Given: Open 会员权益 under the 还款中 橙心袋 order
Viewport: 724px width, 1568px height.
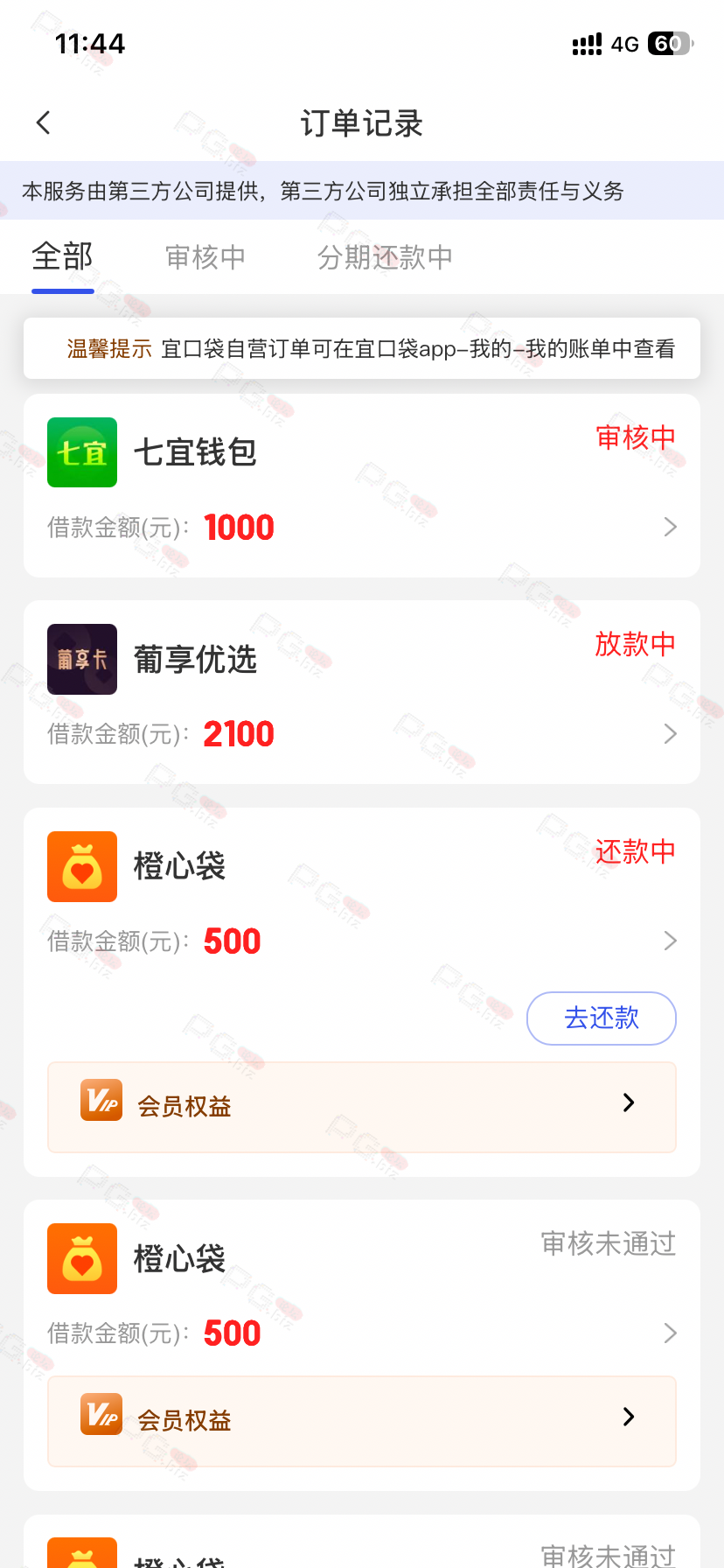Looking at the screenshot, I should (x=361, y=1107).
